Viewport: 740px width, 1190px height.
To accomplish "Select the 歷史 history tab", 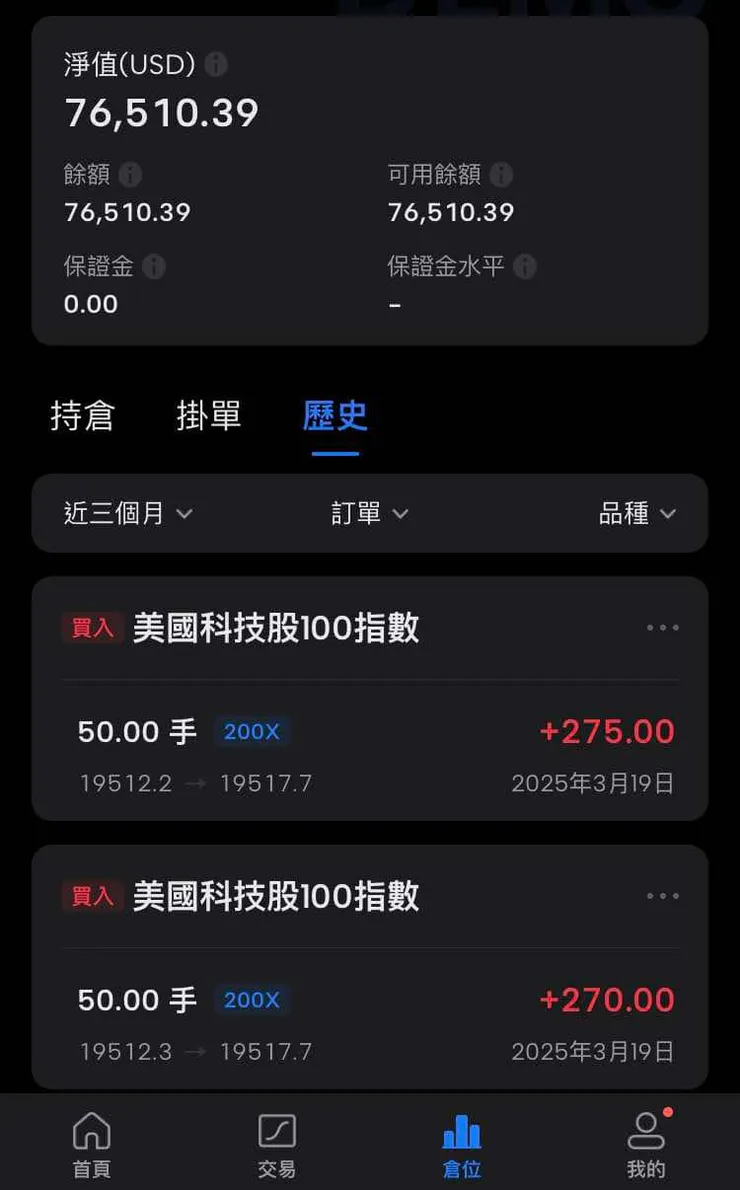I will 335,417.
